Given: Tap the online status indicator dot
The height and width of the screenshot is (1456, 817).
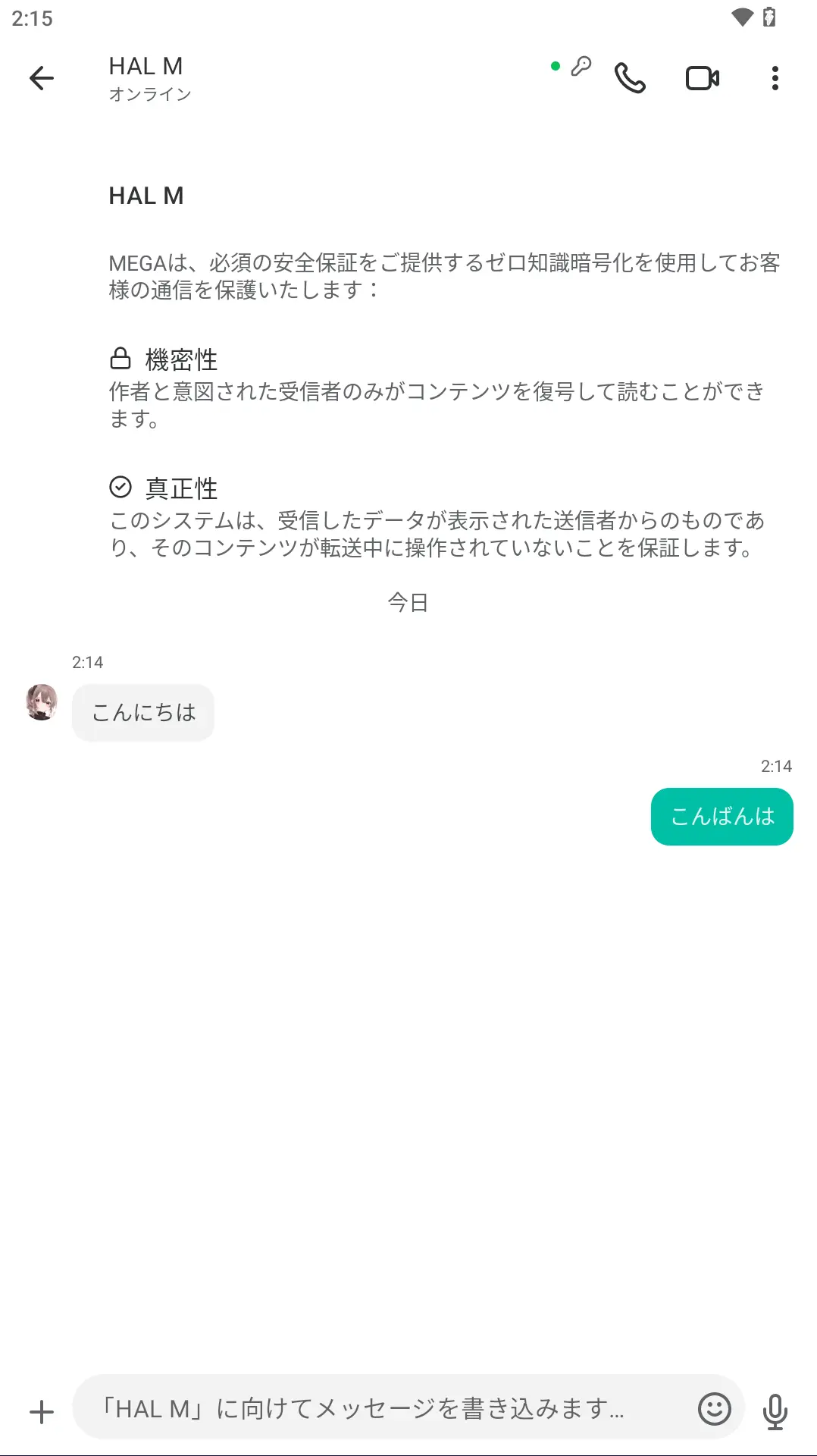Looking at the screenshot, I should click(x=556, y=67).
